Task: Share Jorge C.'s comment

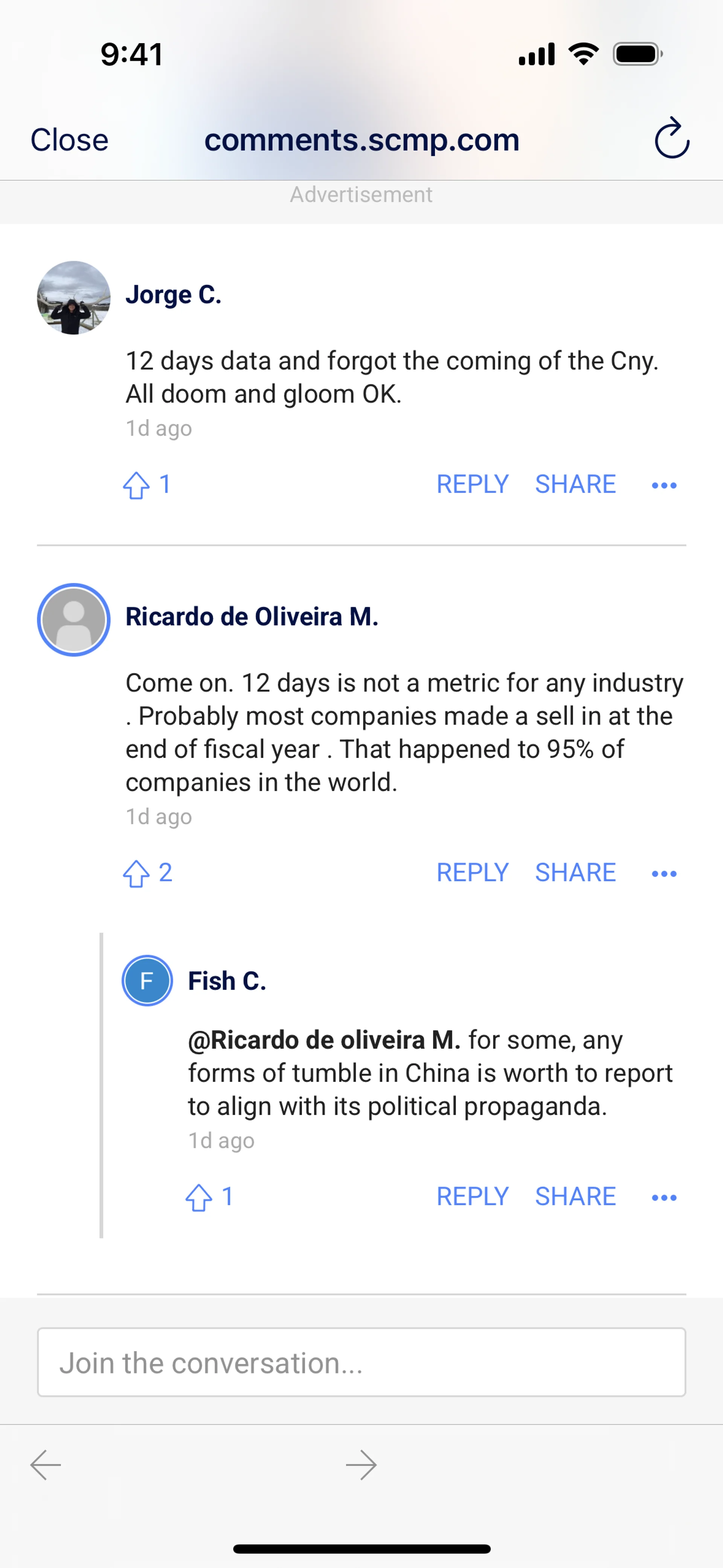Action: click(575, 484)
